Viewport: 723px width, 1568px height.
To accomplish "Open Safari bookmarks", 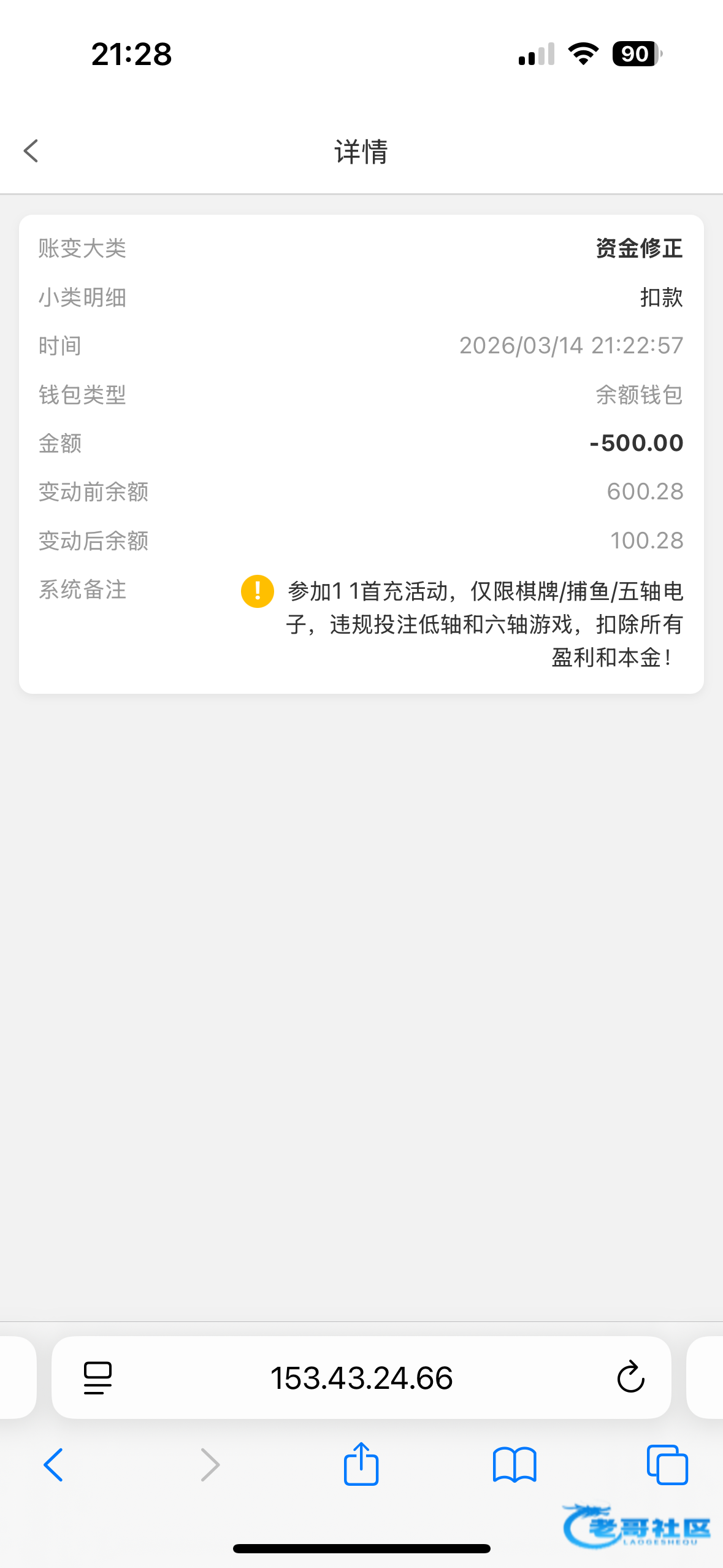I will [515, 1465].
